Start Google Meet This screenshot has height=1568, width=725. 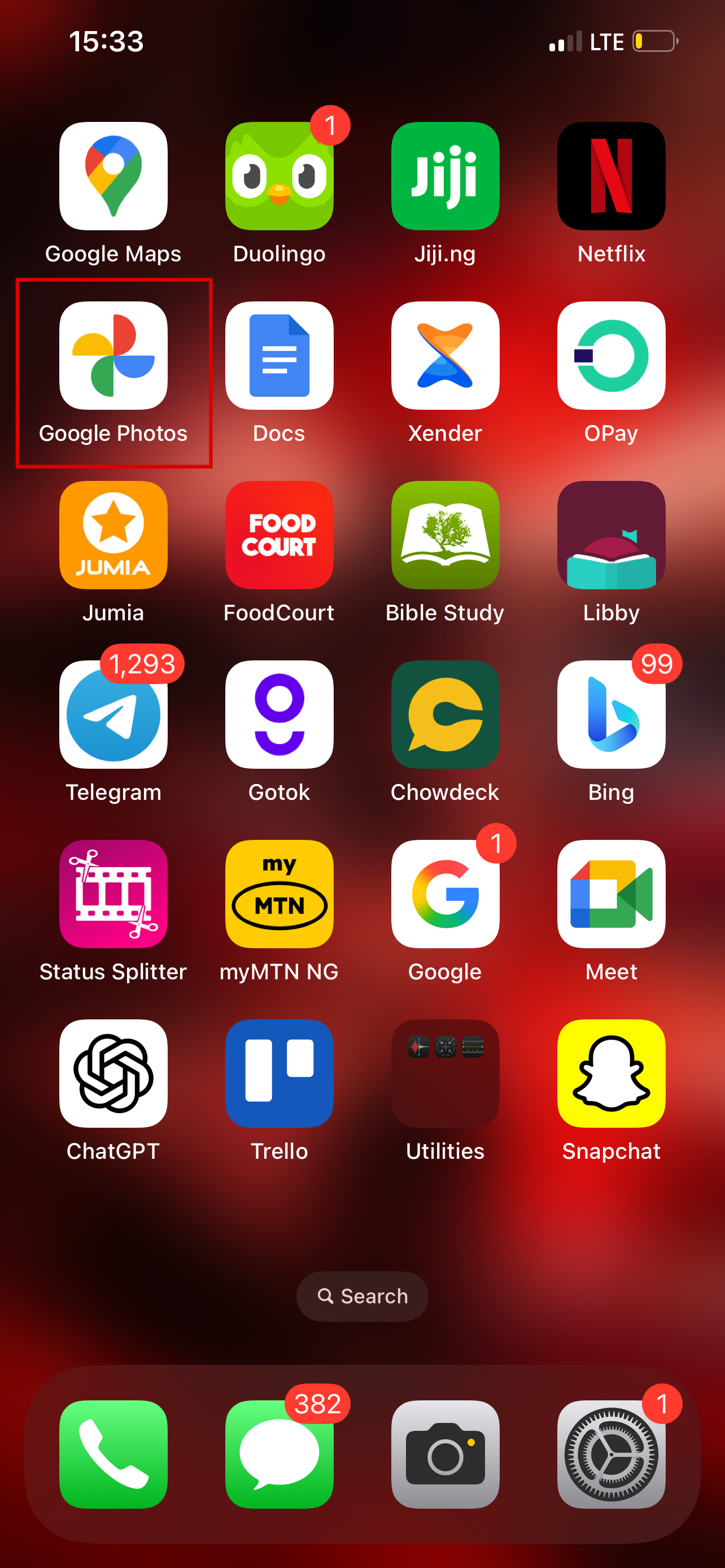click(610, 894)
